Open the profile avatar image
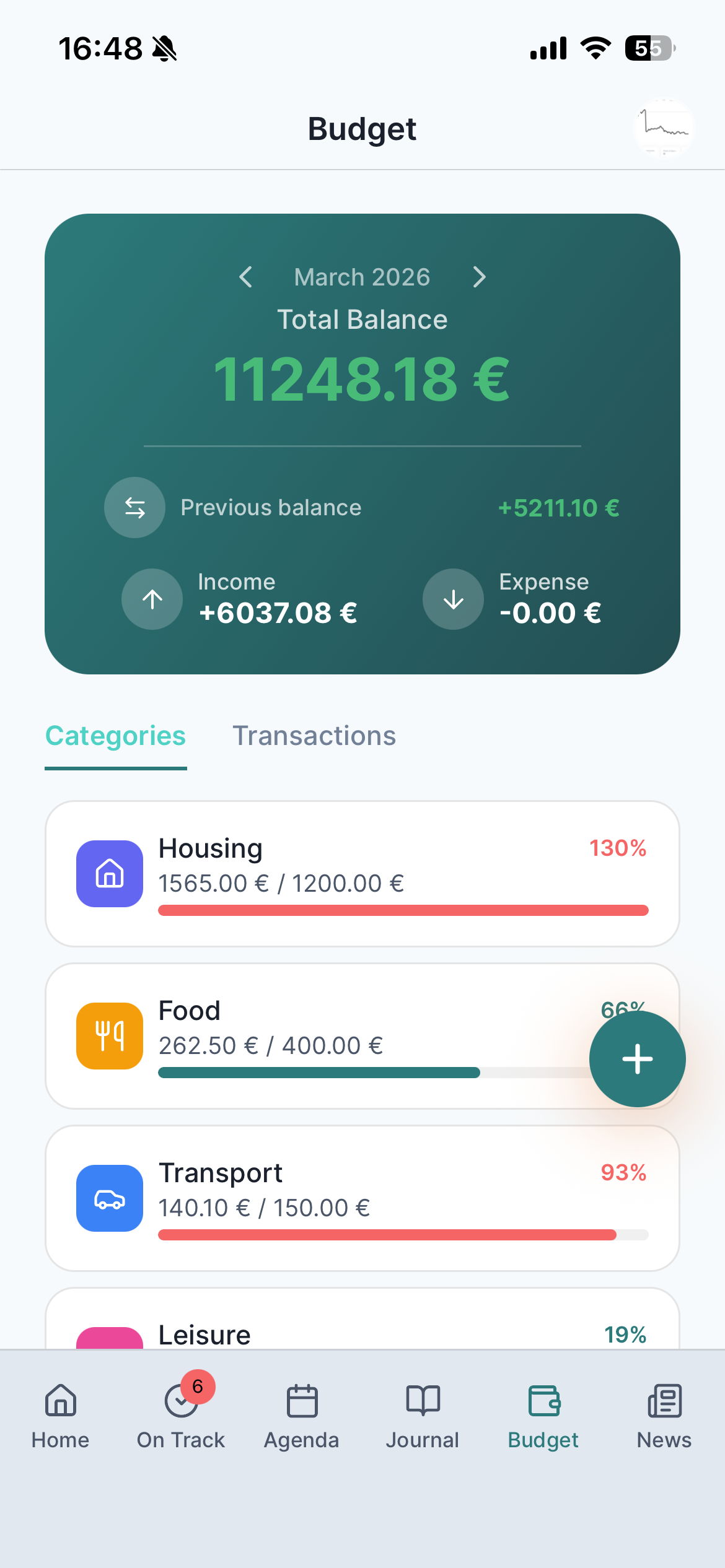Screen dimensions: 725x1568 [x=665, y=128]
